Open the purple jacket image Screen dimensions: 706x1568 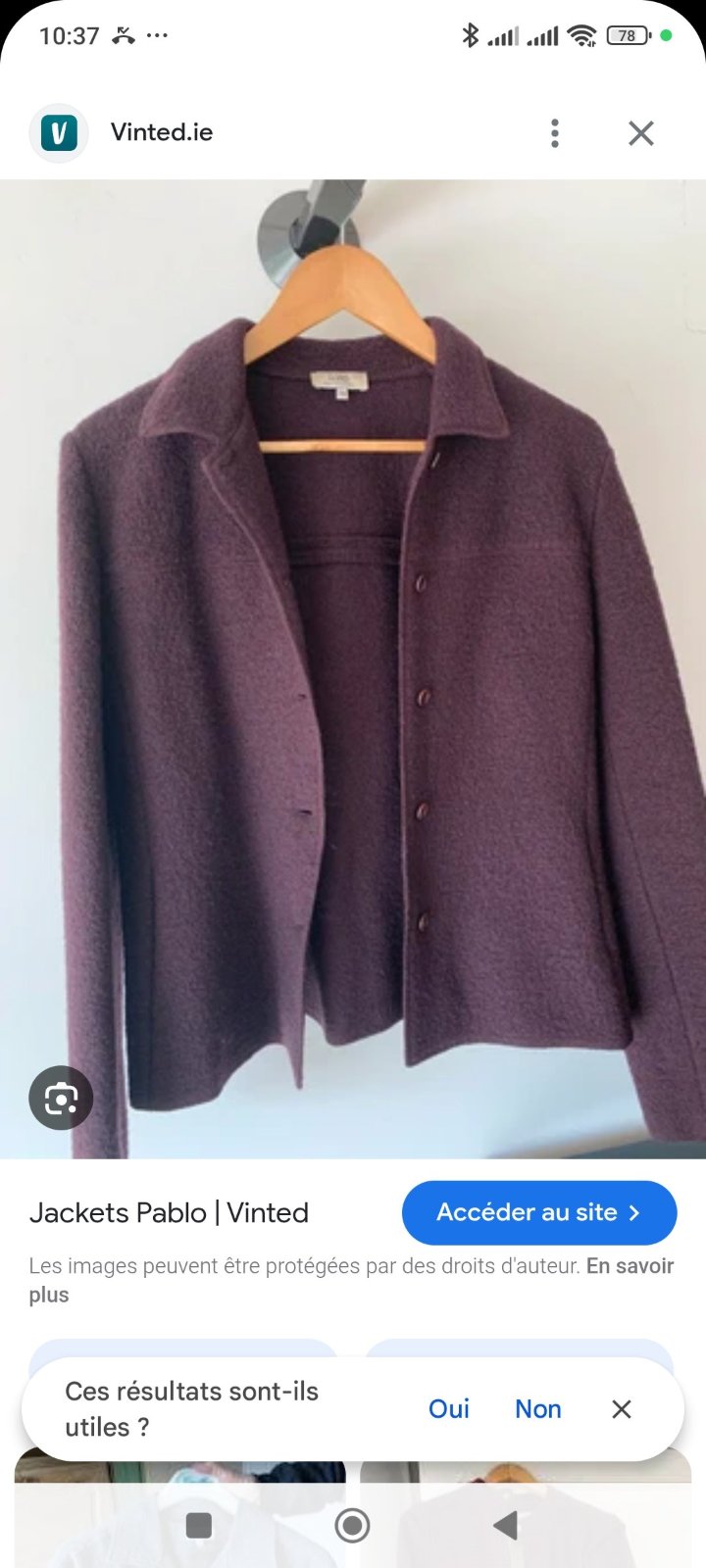pyautogui.click(x=353, y=669)
